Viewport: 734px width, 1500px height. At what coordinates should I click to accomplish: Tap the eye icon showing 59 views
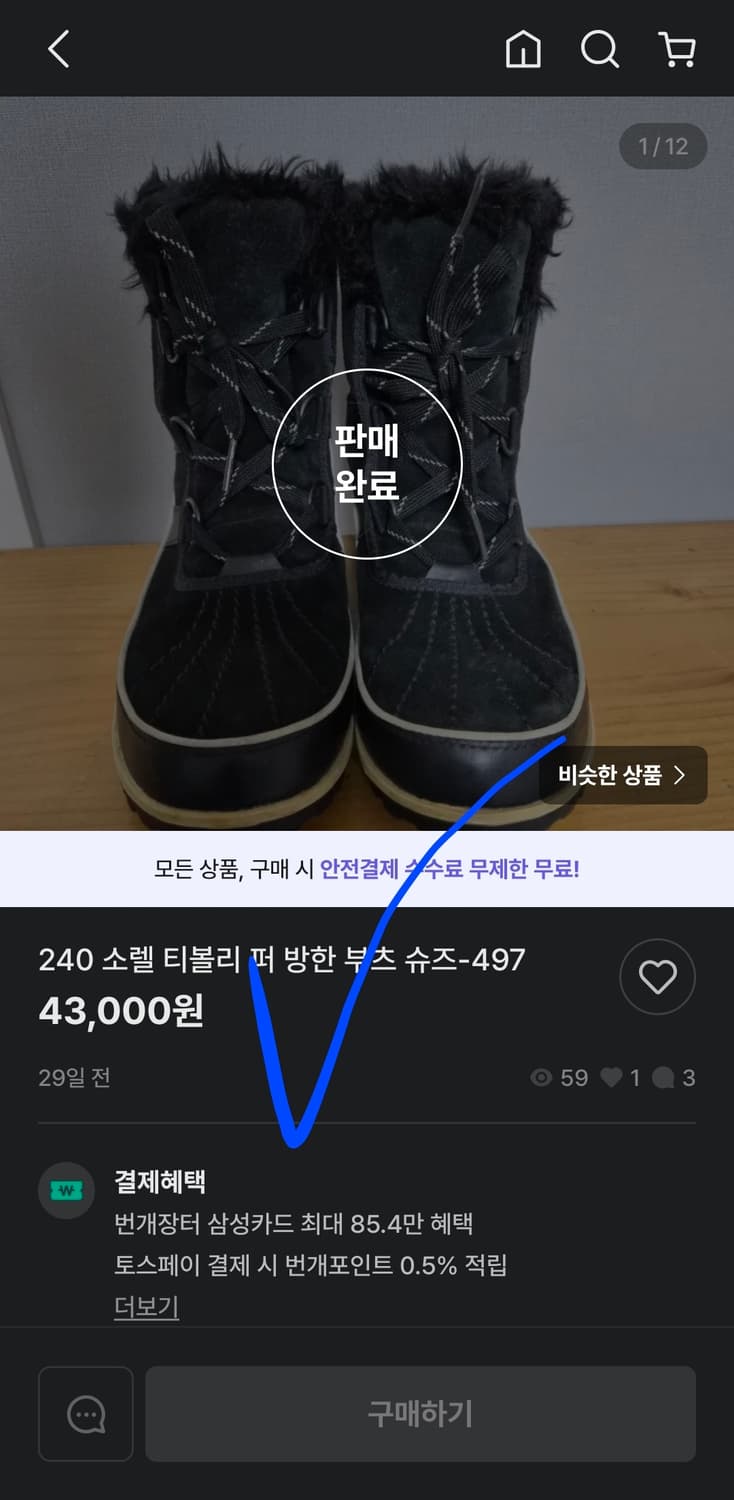pyautogui.click(x=541, y=1078)
